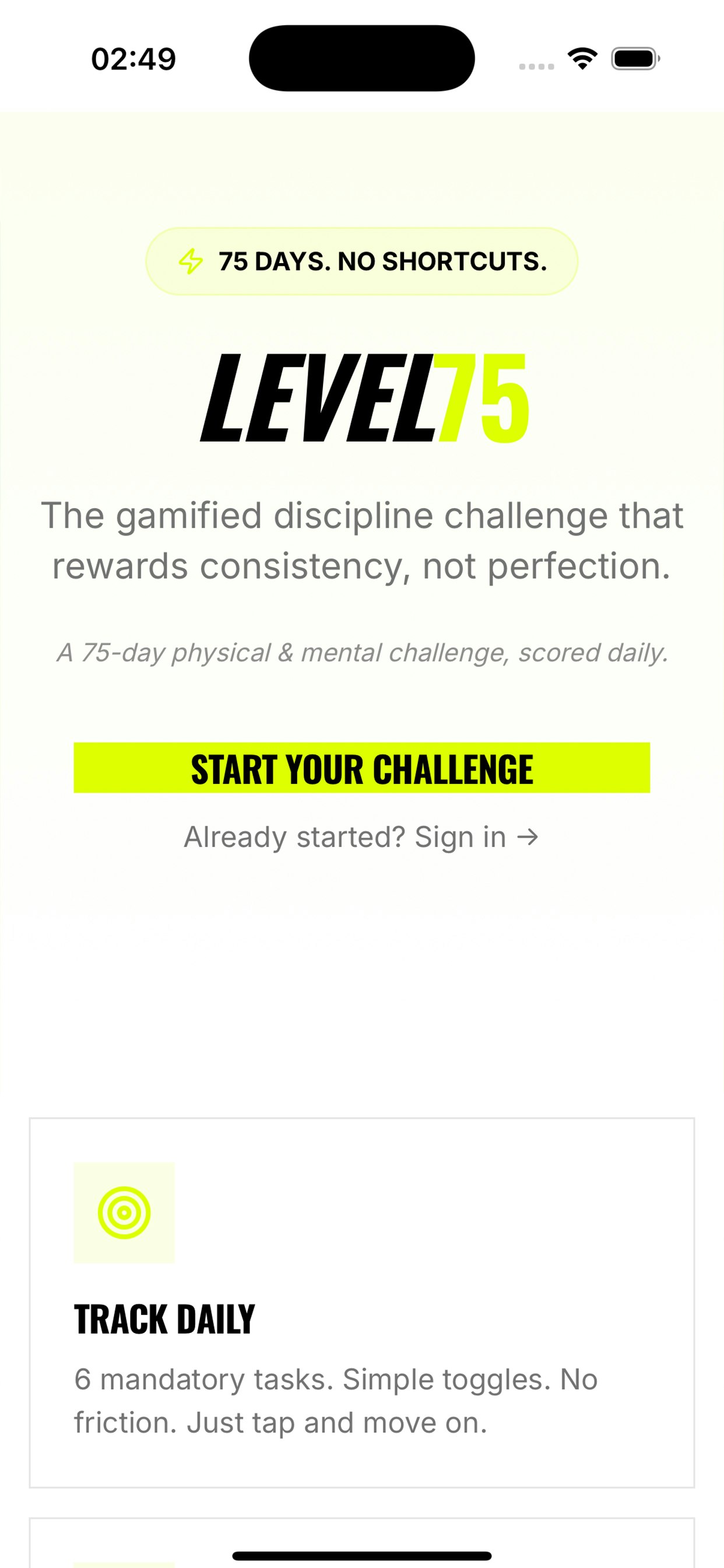The height and width of the screenshot is (1568, 724).
Task: Click the battery indicator in the status bar
Action: click(x=633, y=59)
